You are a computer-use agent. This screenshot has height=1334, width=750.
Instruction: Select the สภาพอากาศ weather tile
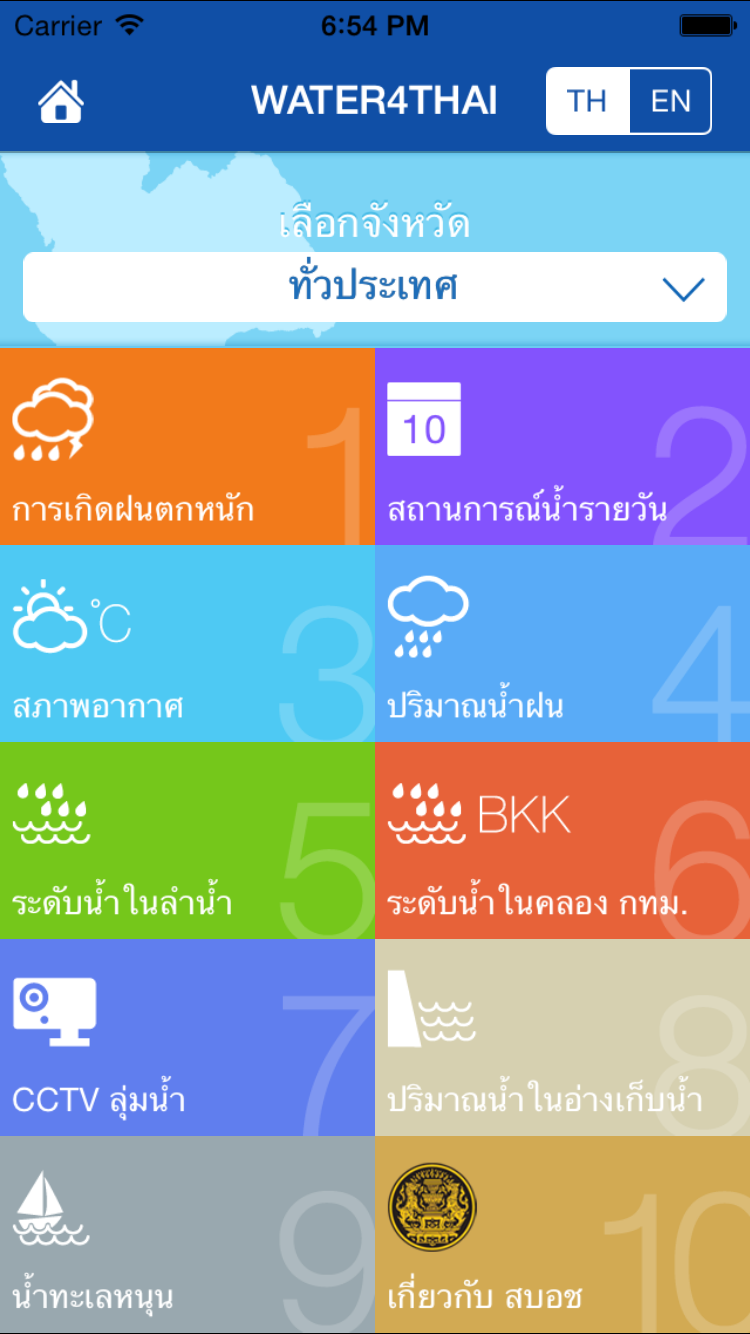(187, 643)
